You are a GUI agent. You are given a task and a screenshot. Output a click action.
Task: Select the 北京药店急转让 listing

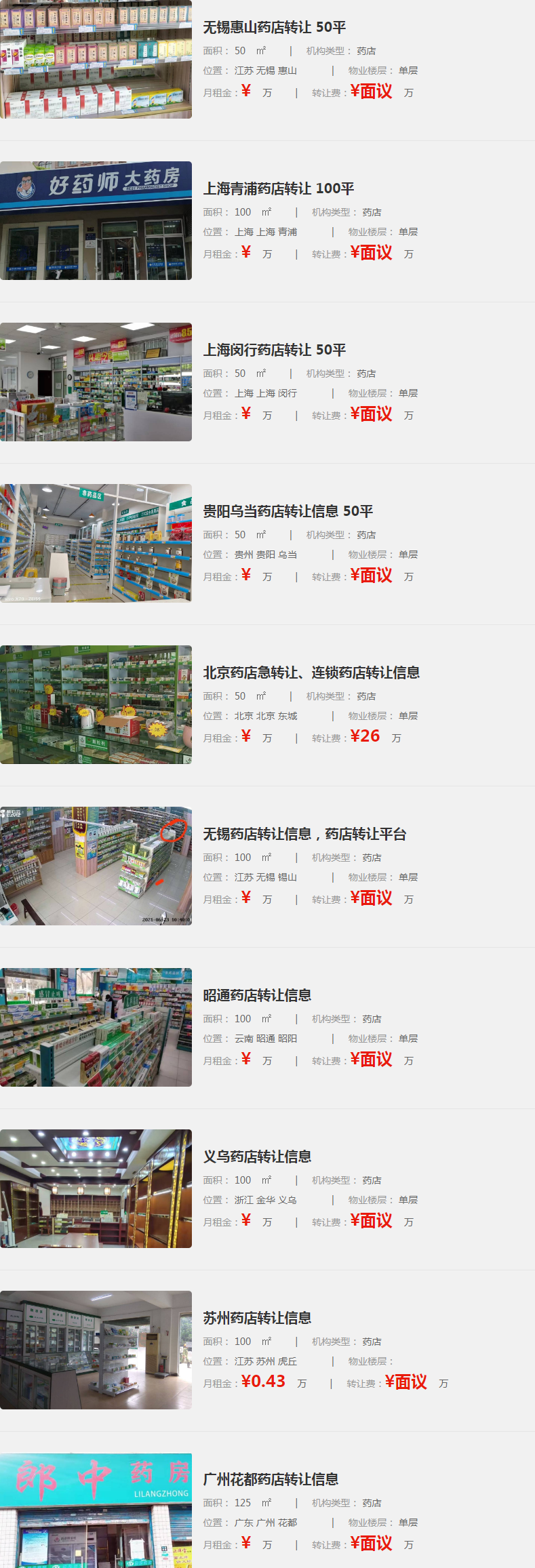point(311,672)
